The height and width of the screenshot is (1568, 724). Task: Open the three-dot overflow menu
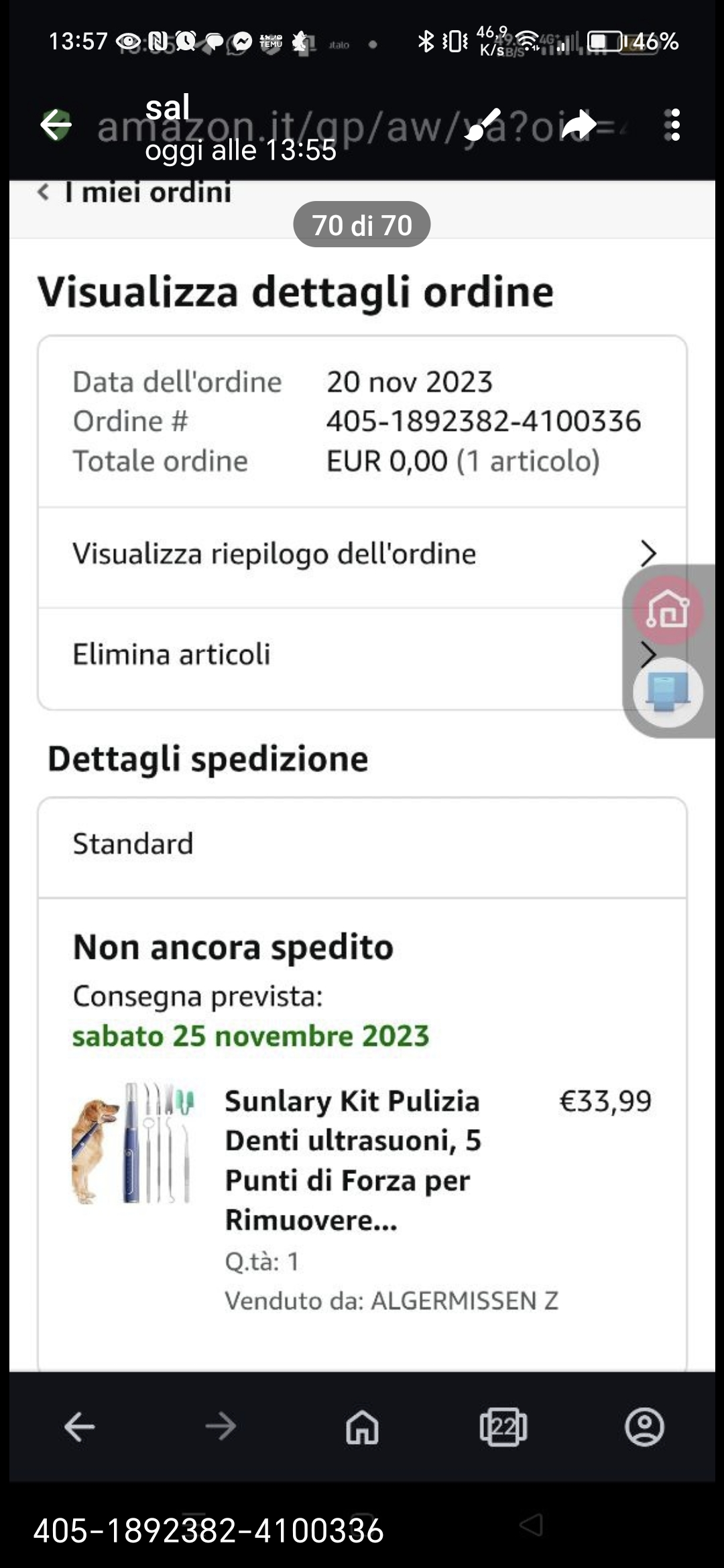click(674, 125)
